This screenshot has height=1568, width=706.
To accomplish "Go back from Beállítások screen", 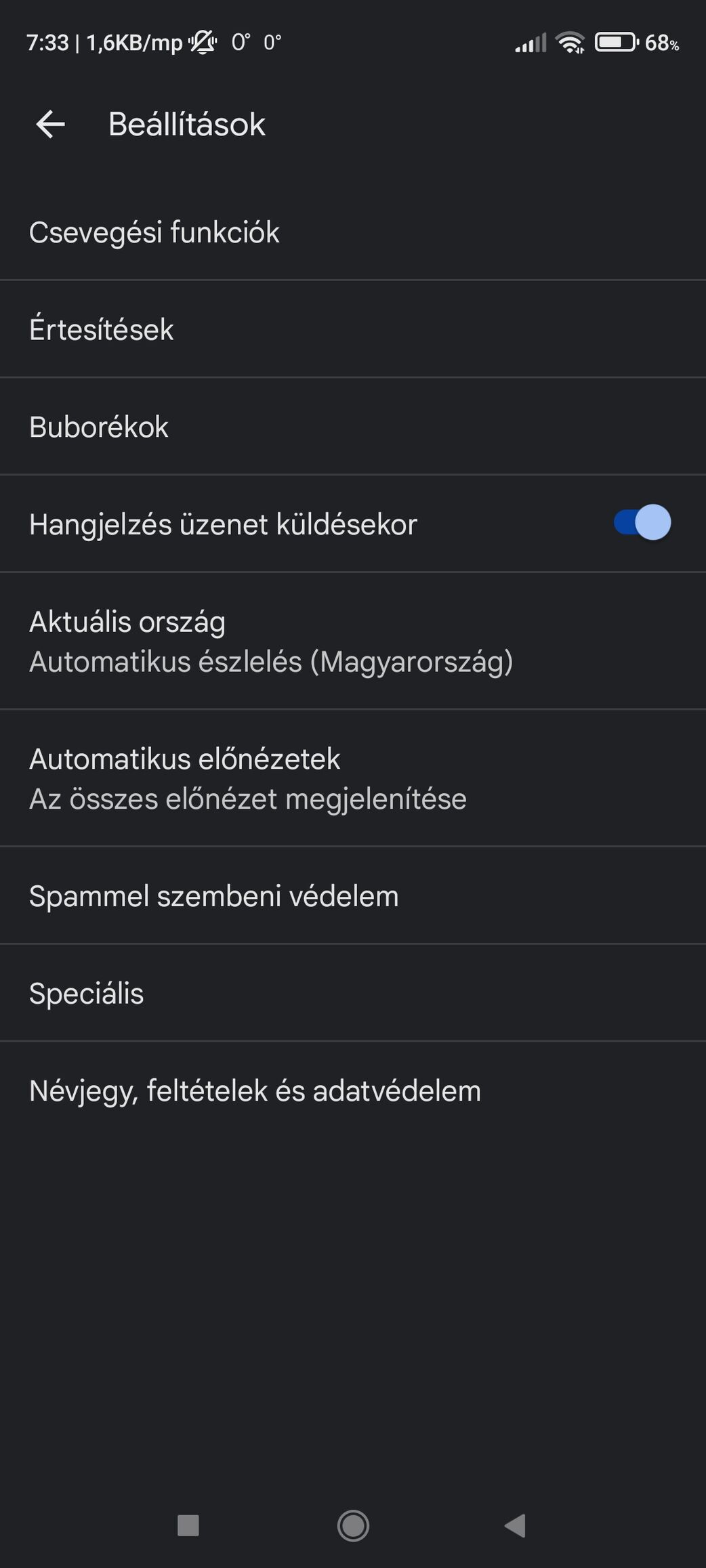I will click(51, 125).
